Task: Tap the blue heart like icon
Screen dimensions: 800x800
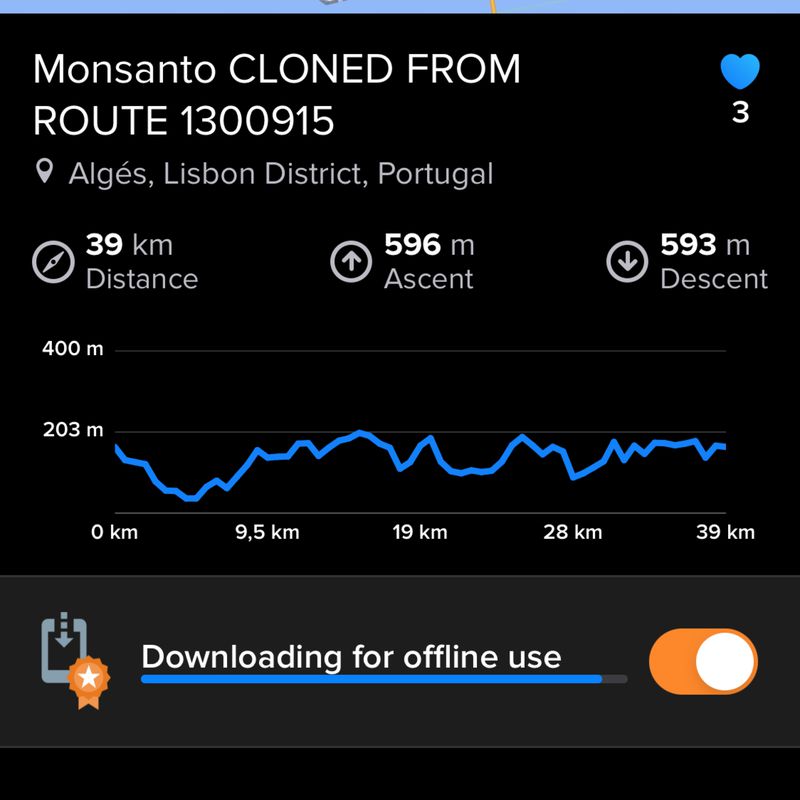Action: coord(740,72)
